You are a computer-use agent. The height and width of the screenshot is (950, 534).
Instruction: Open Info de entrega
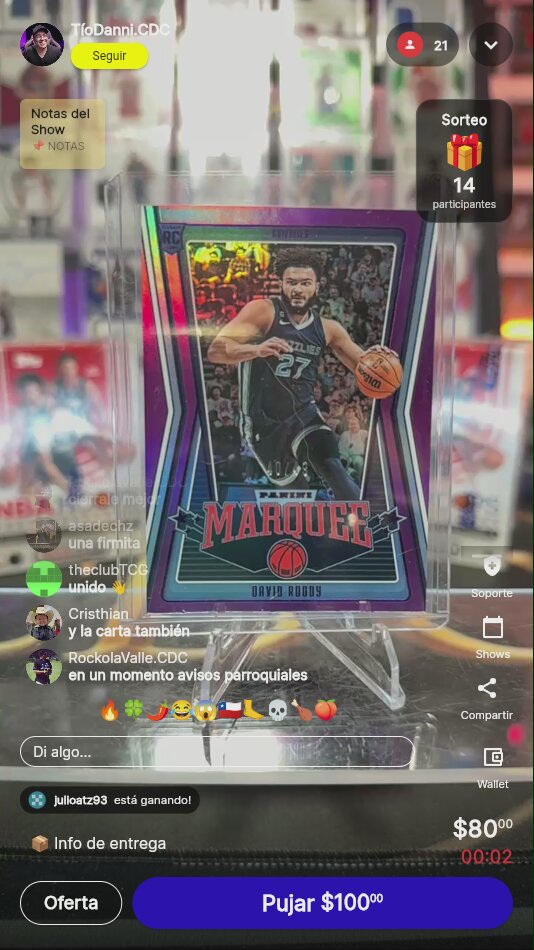pyautogui.click(x=99, y=843)
